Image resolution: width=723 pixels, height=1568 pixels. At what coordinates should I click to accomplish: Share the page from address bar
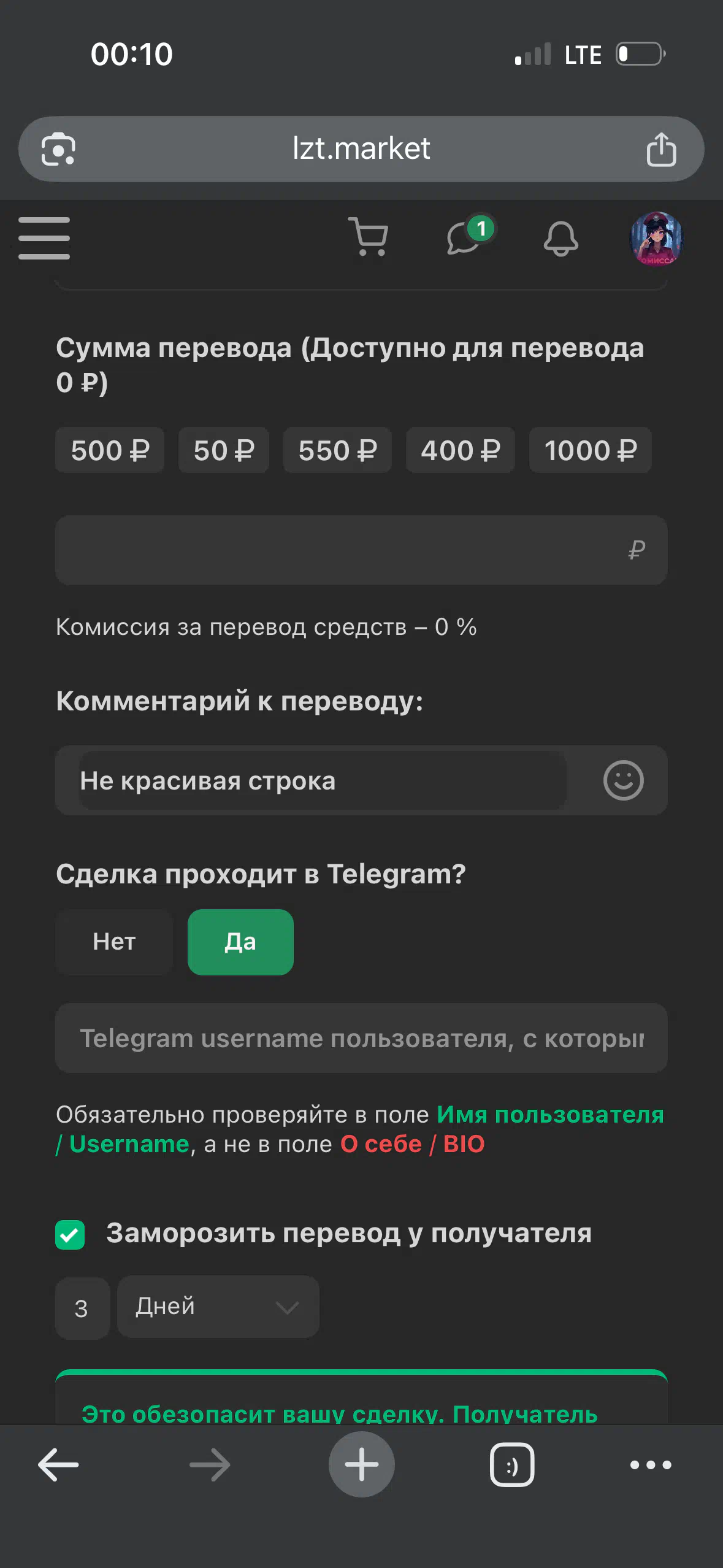(661, 149)
